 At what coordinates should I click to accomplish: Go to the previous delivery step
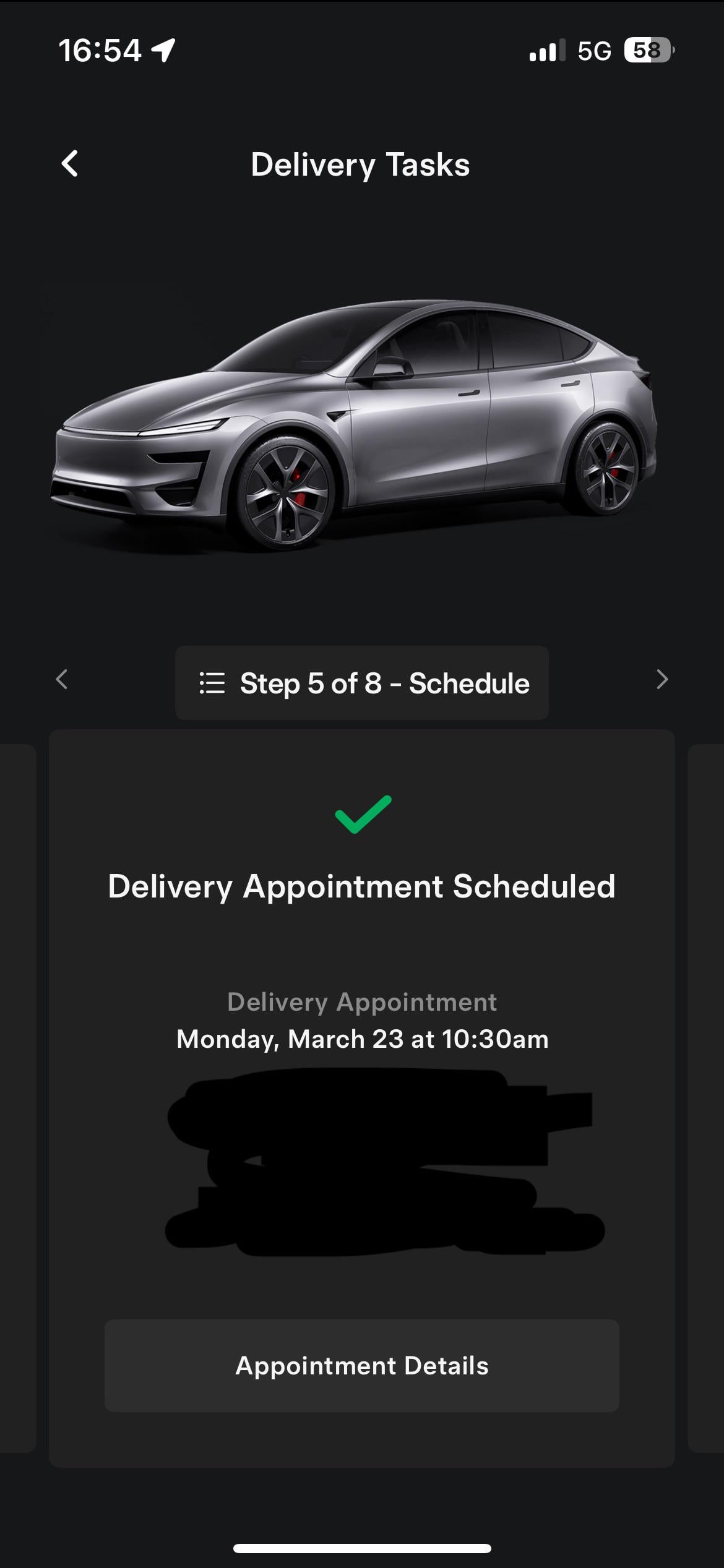click(61, 679)
